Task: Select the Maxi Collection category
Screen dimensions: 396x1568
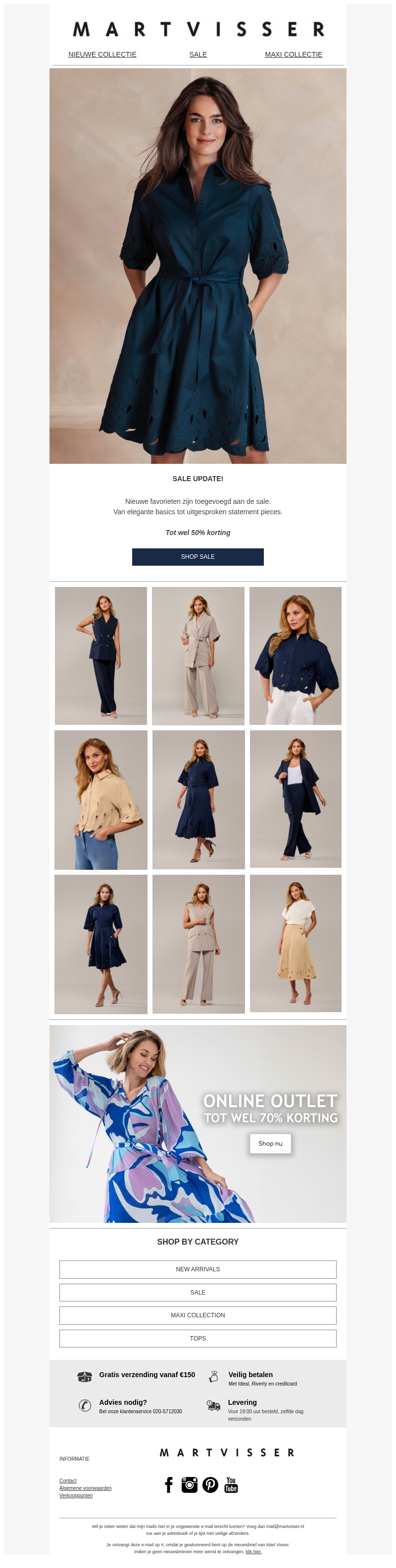Action: click(x=198, y=1315)
